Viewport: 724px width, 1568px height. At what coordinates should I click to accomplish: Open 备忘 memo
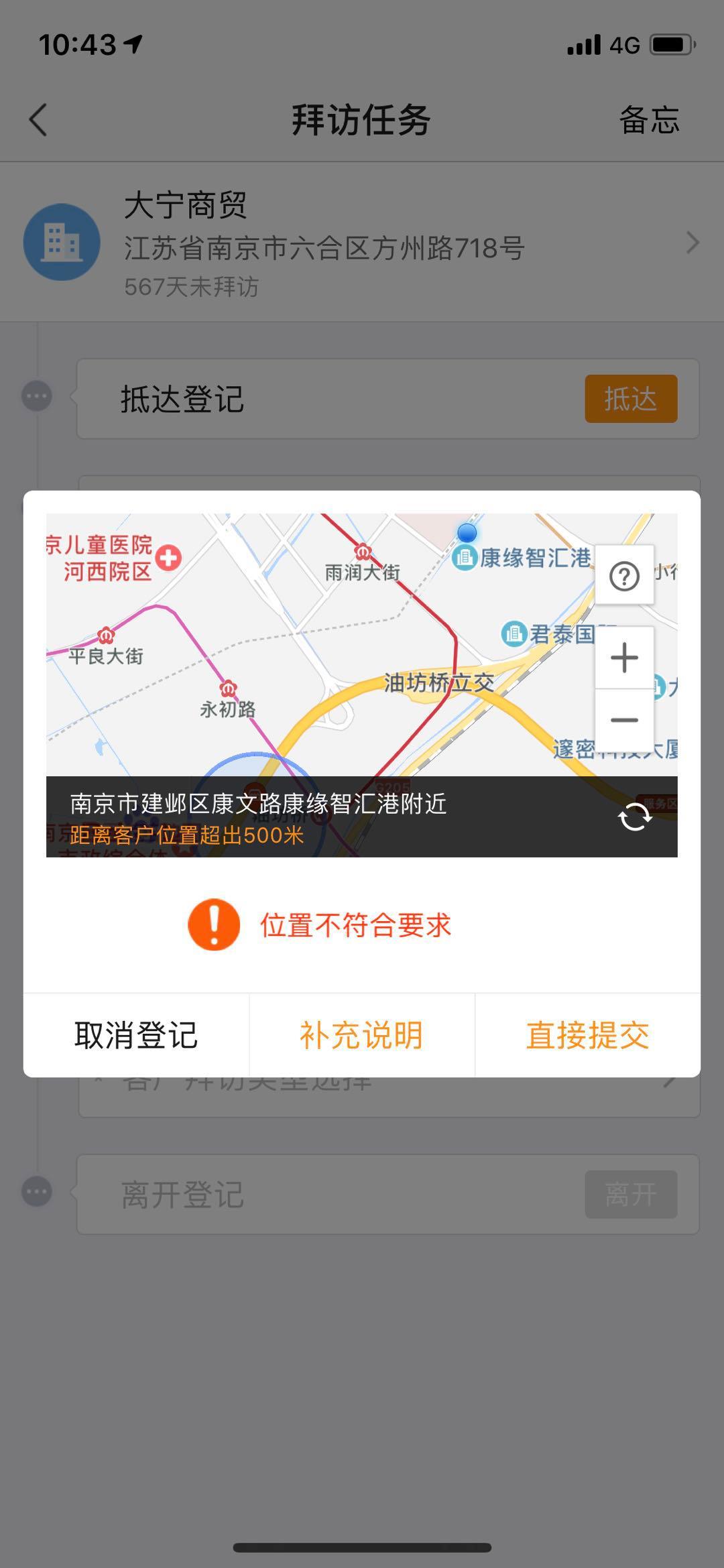pyautogui.click(x=648, y=121)
